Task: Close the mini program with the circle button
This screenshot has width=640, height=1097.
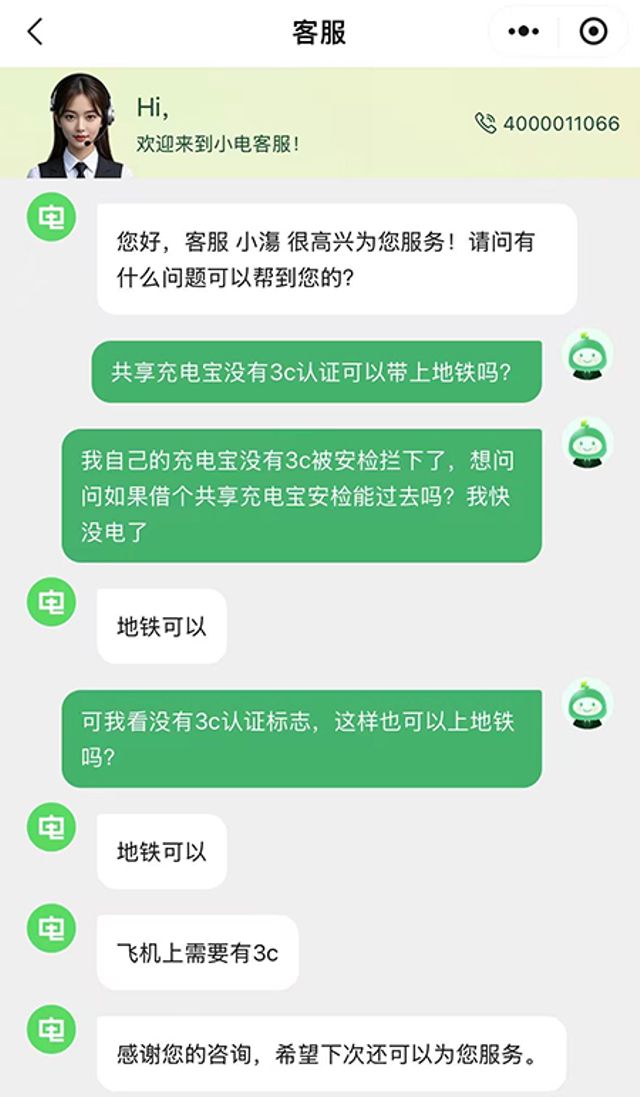Action: 593,32
